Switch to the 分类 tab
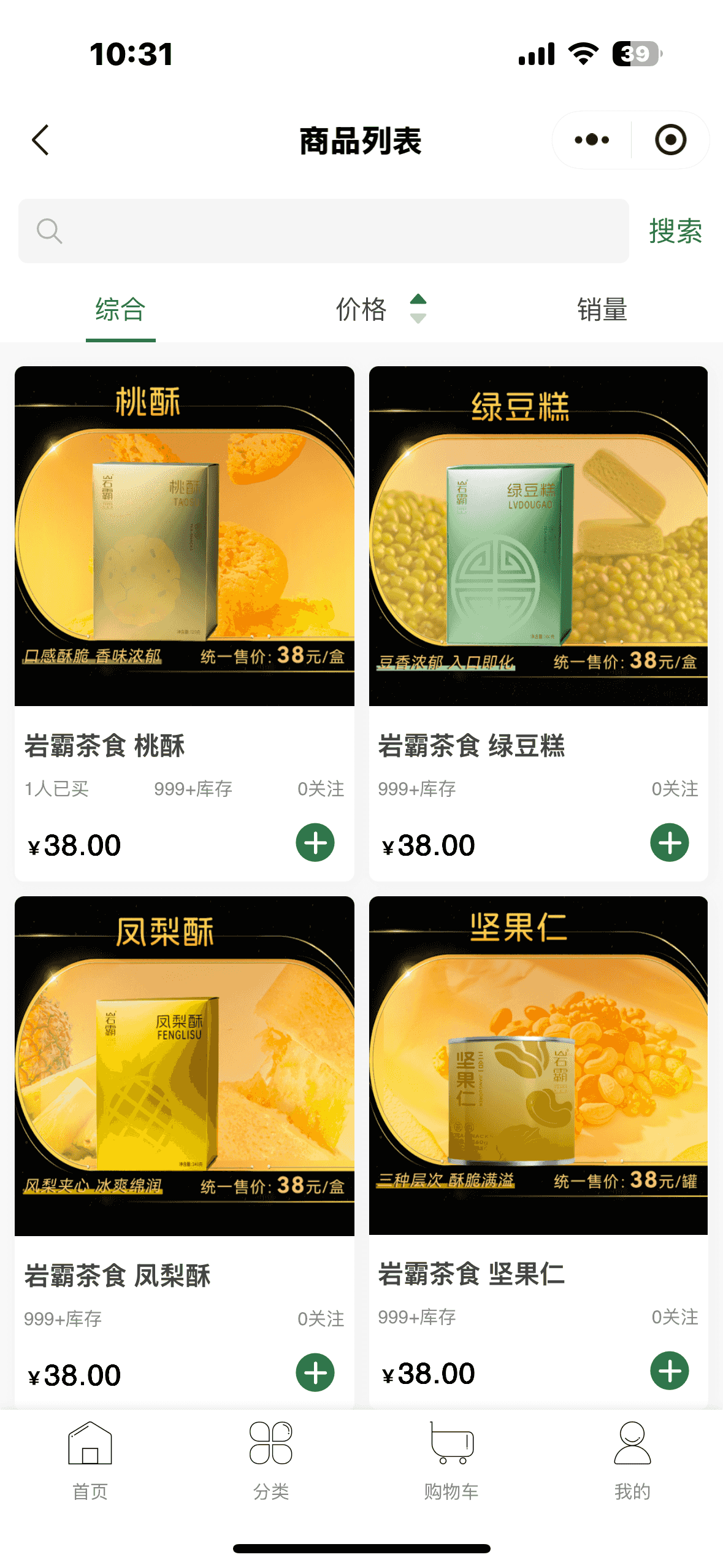Screen dimensions: 723x1568 click(271, 1461)
